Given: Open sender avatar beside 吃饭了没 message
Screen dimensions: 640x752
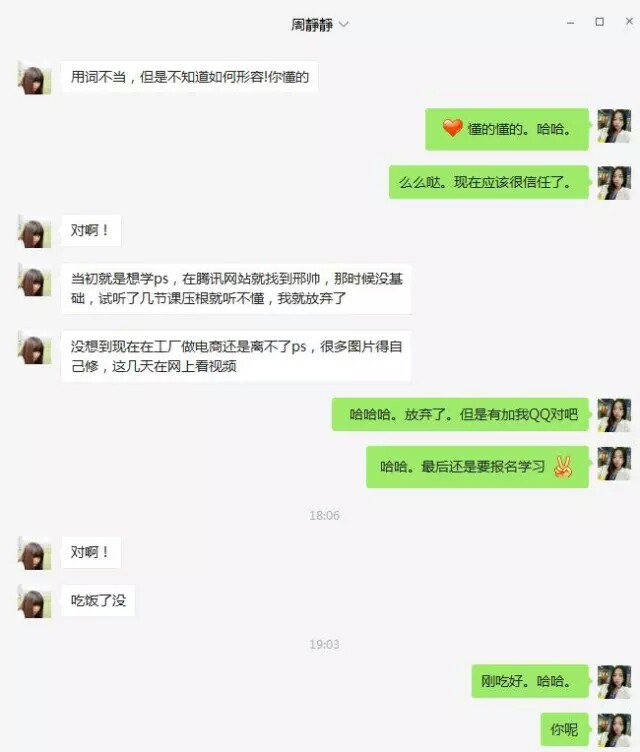Looking at the screenshot, I should pos(35,602).
